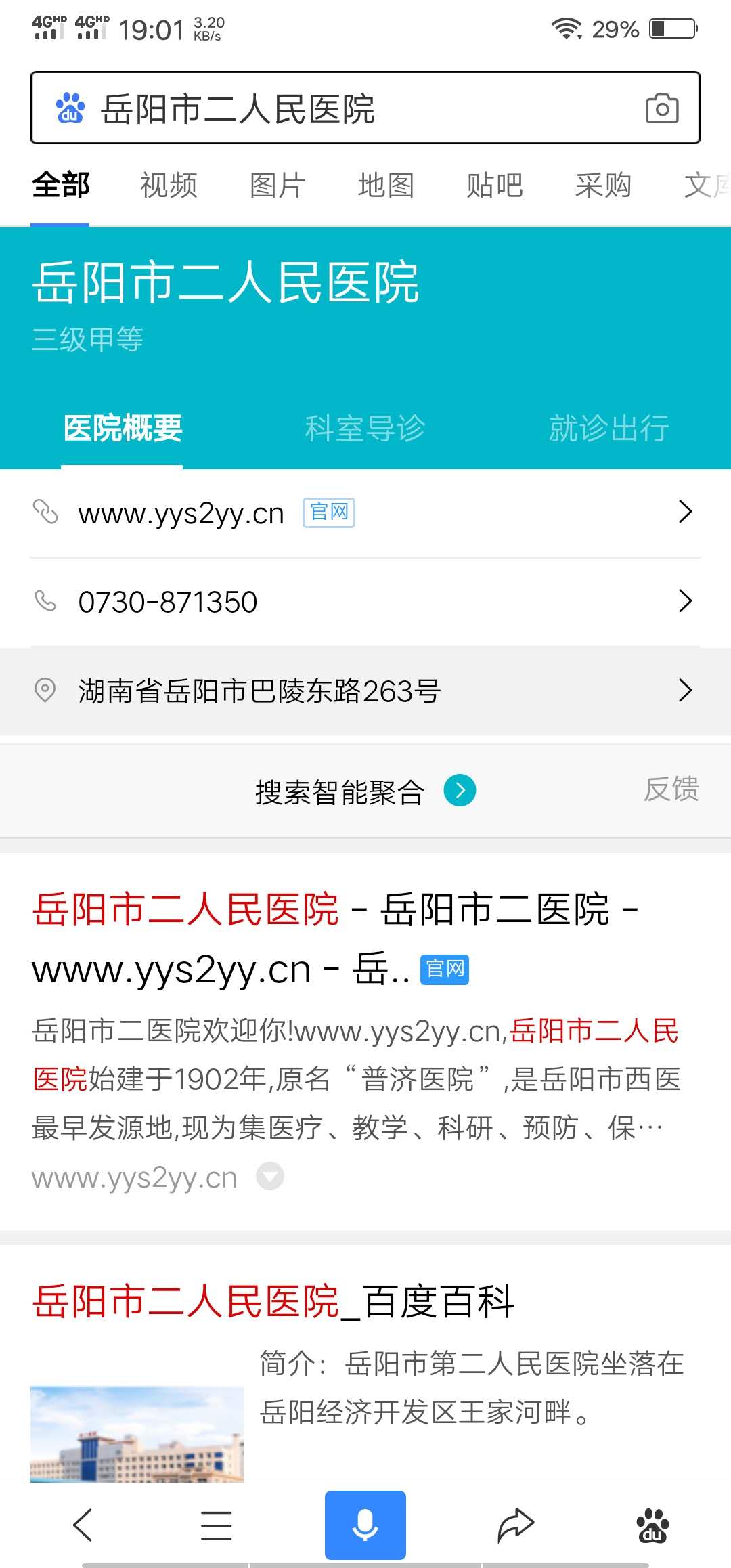Select the 就诊出行 tab
This screenshot has width=731, height=1568.
[x=608, y=428]
